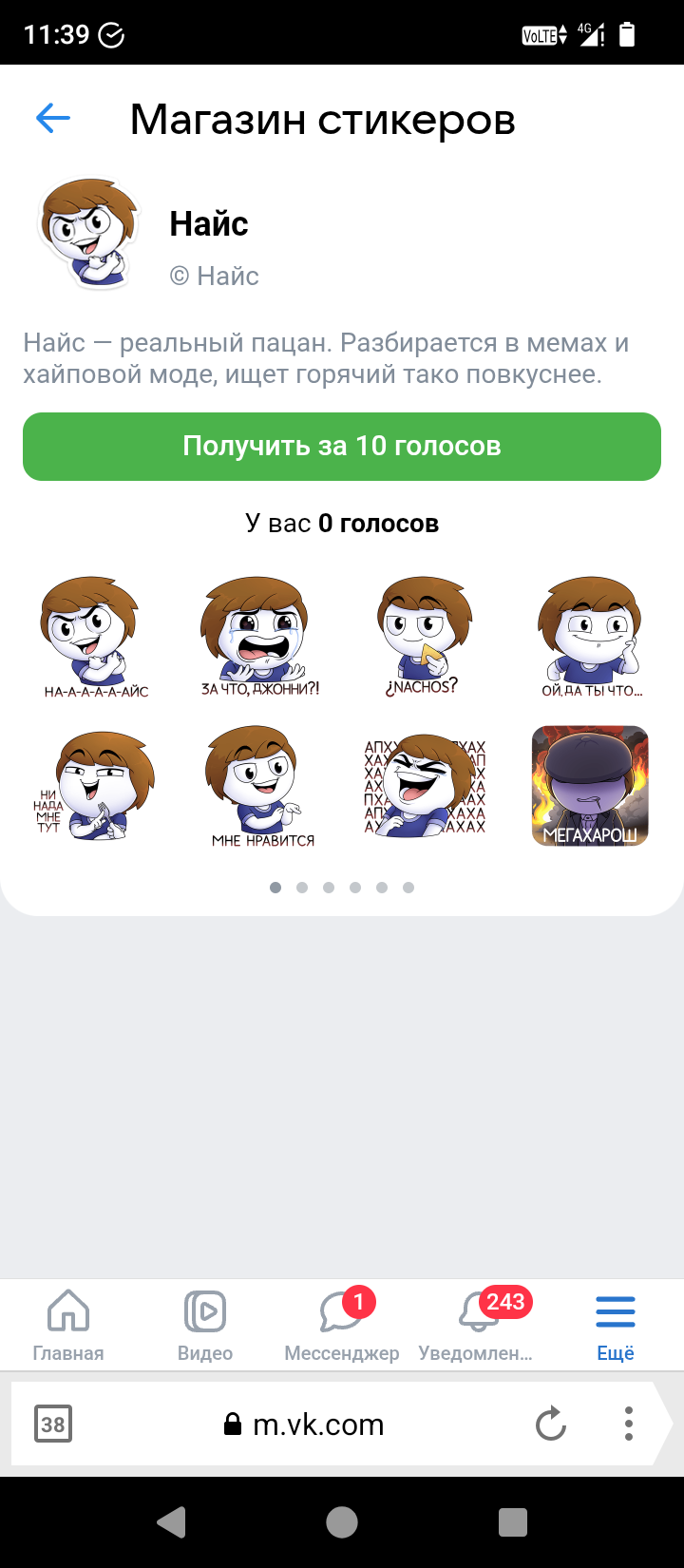The height and width of the screenshot is (1568, 684).
Task: Go to Мессенджер with 1 unread
Action: pyautogui.click(x=342, y=1326)
